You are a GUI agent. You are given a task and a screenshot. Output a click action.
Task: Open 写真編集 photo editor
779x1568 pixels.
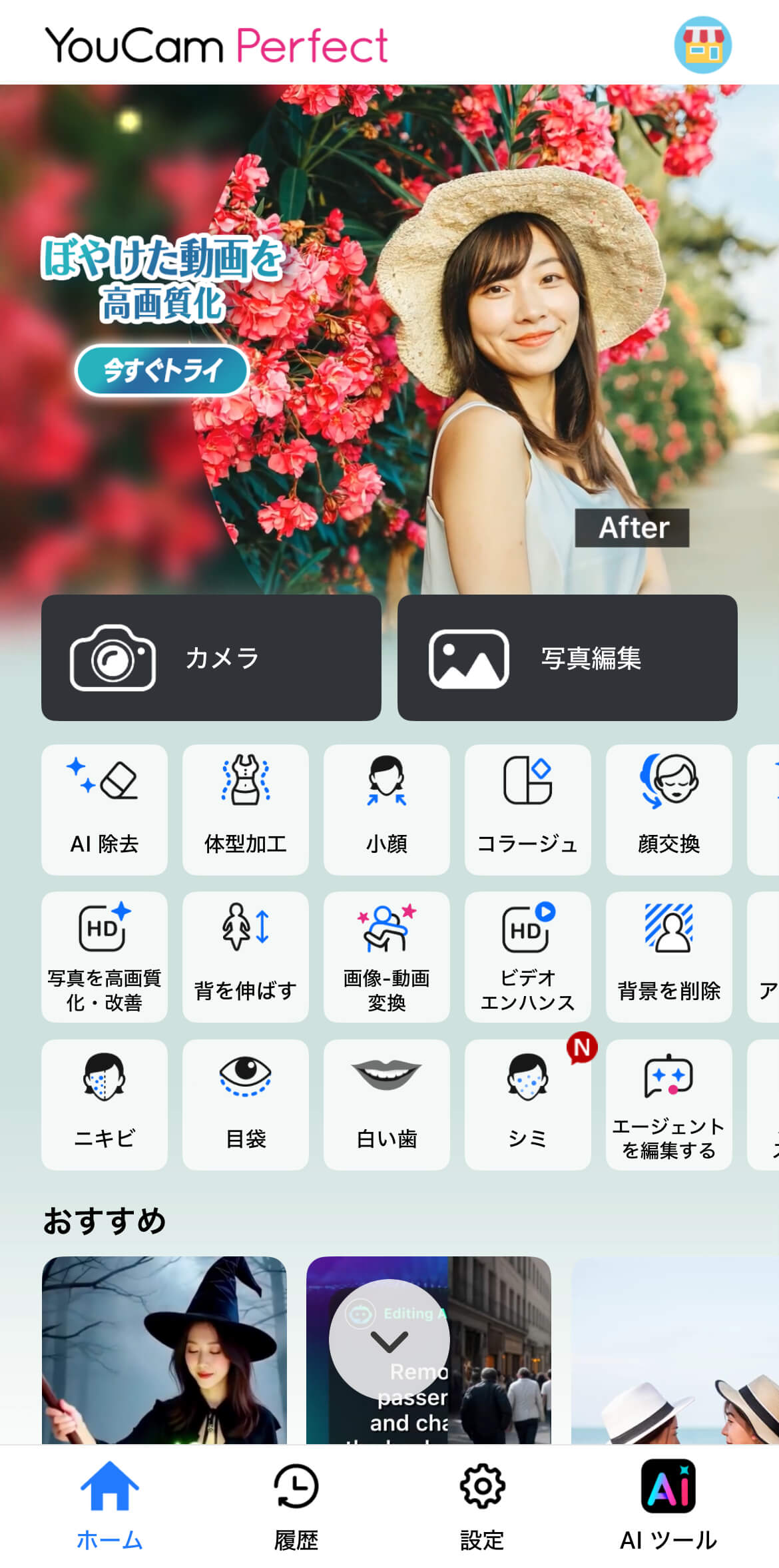(567, 657)
